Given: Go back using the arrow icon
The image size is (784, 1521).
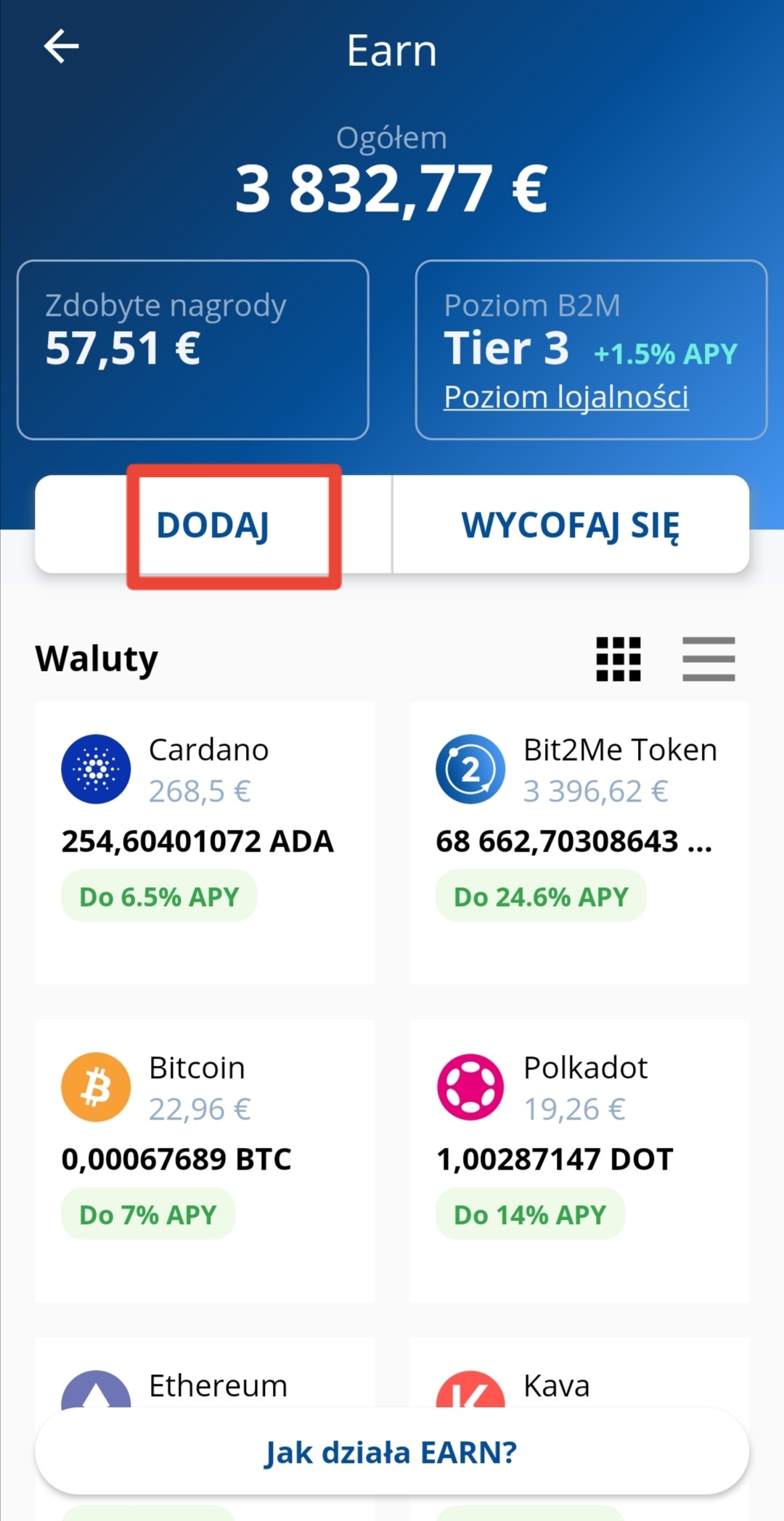Looking at the screenshot, I should [x=61, y=47].
